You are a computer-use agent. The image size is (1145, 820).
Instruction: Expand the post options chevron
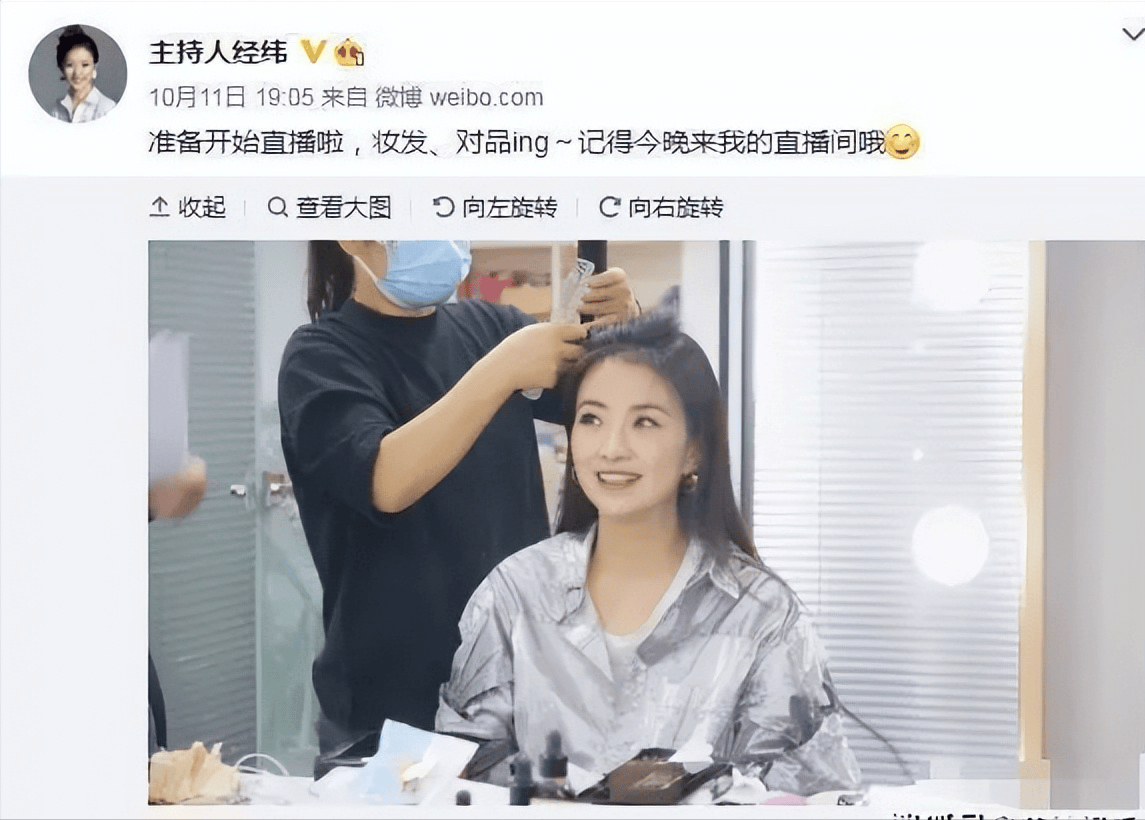(x=1132, y=35)
